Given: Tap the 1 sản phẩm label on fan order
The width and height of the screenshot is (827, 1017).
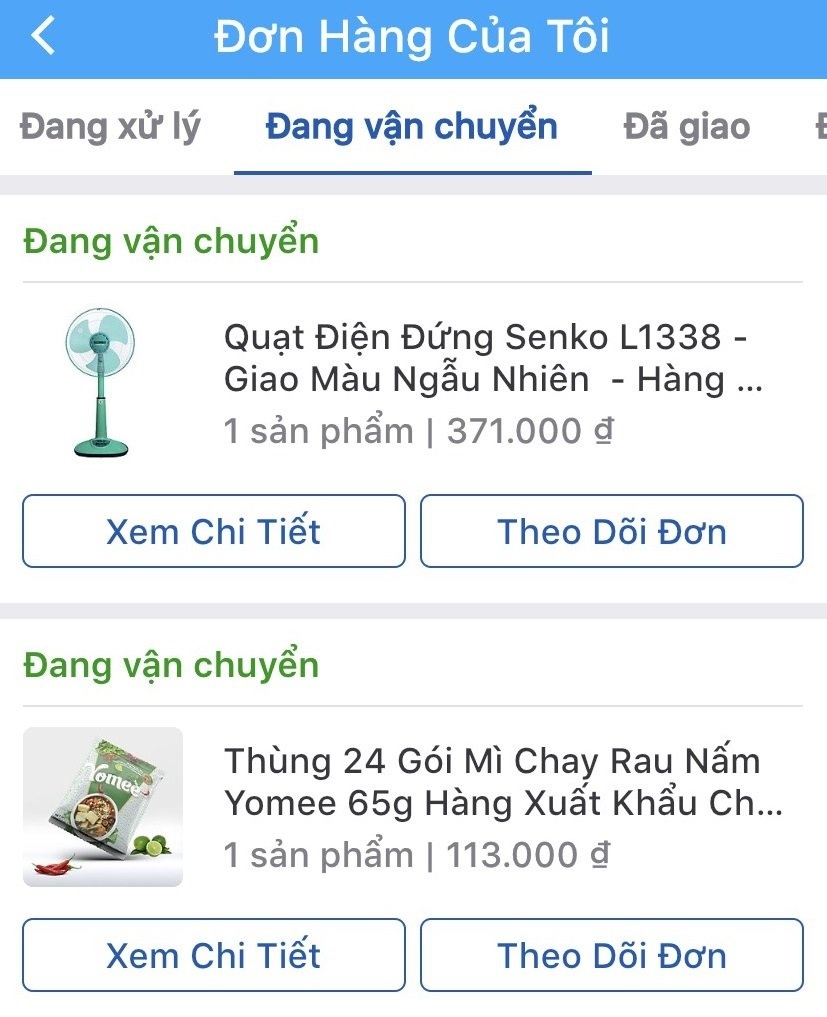Looking at the screenshot, I should pos(308,430).
